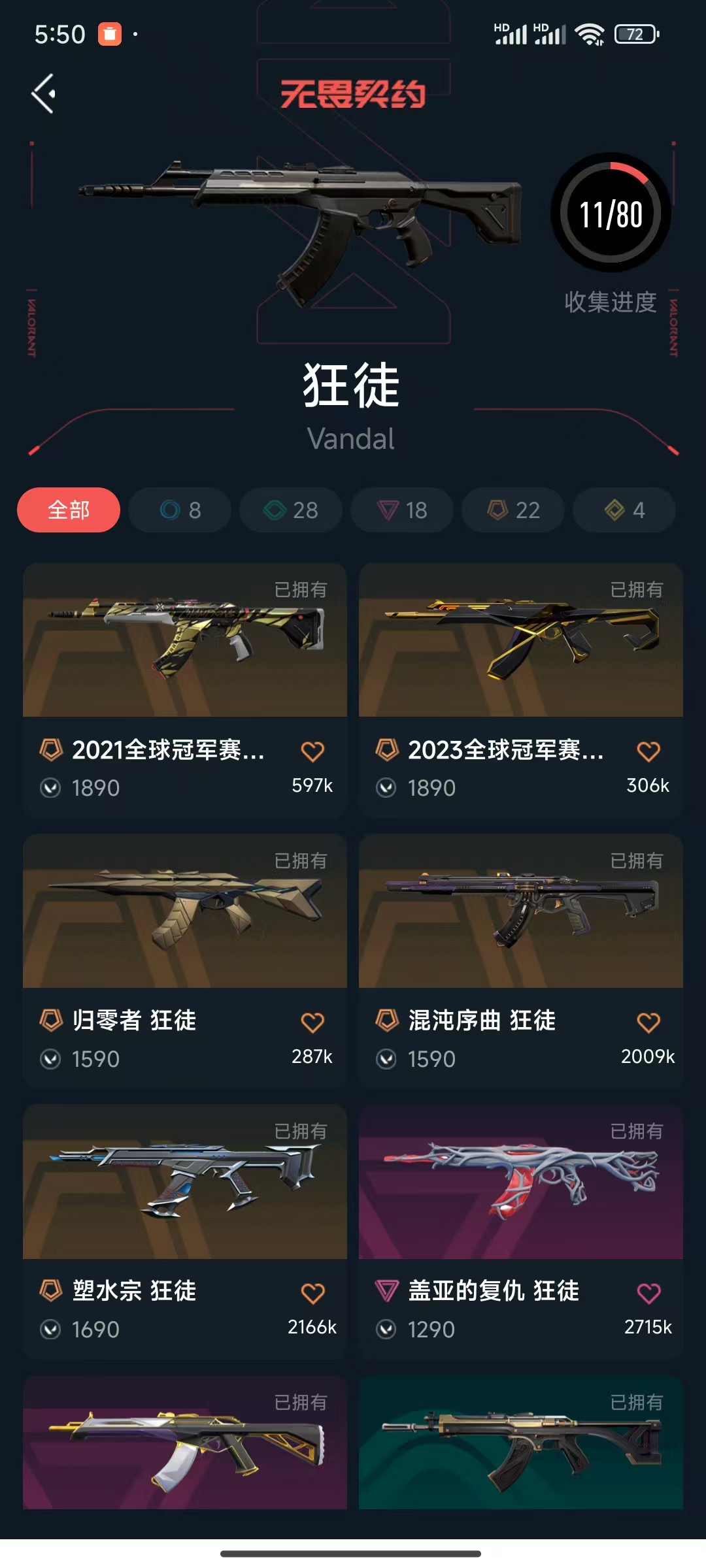
Task: Filter skins by the orange tier with 22
Action: 513,510
